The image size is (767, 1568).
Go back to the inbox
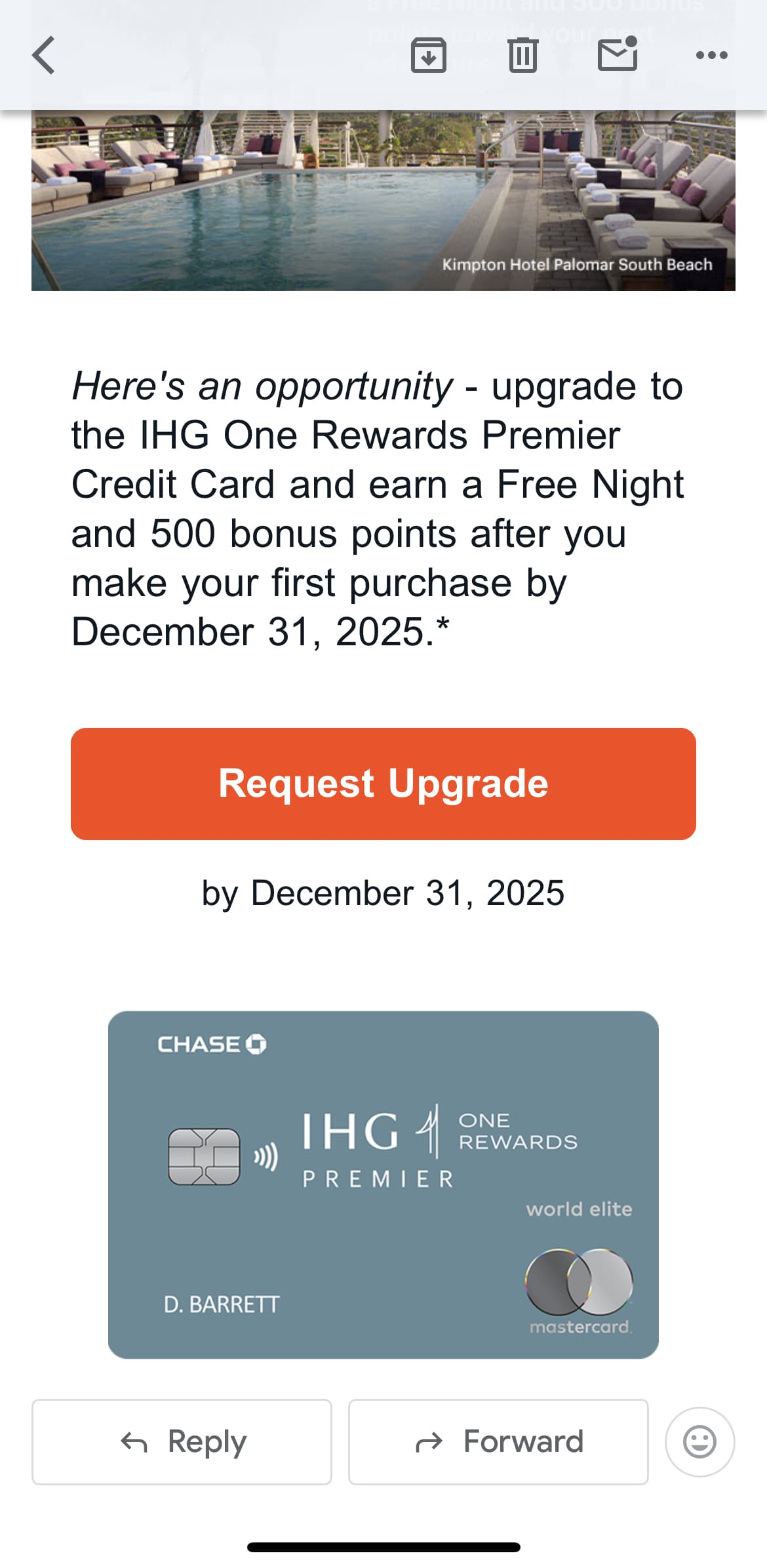(43, 55)
